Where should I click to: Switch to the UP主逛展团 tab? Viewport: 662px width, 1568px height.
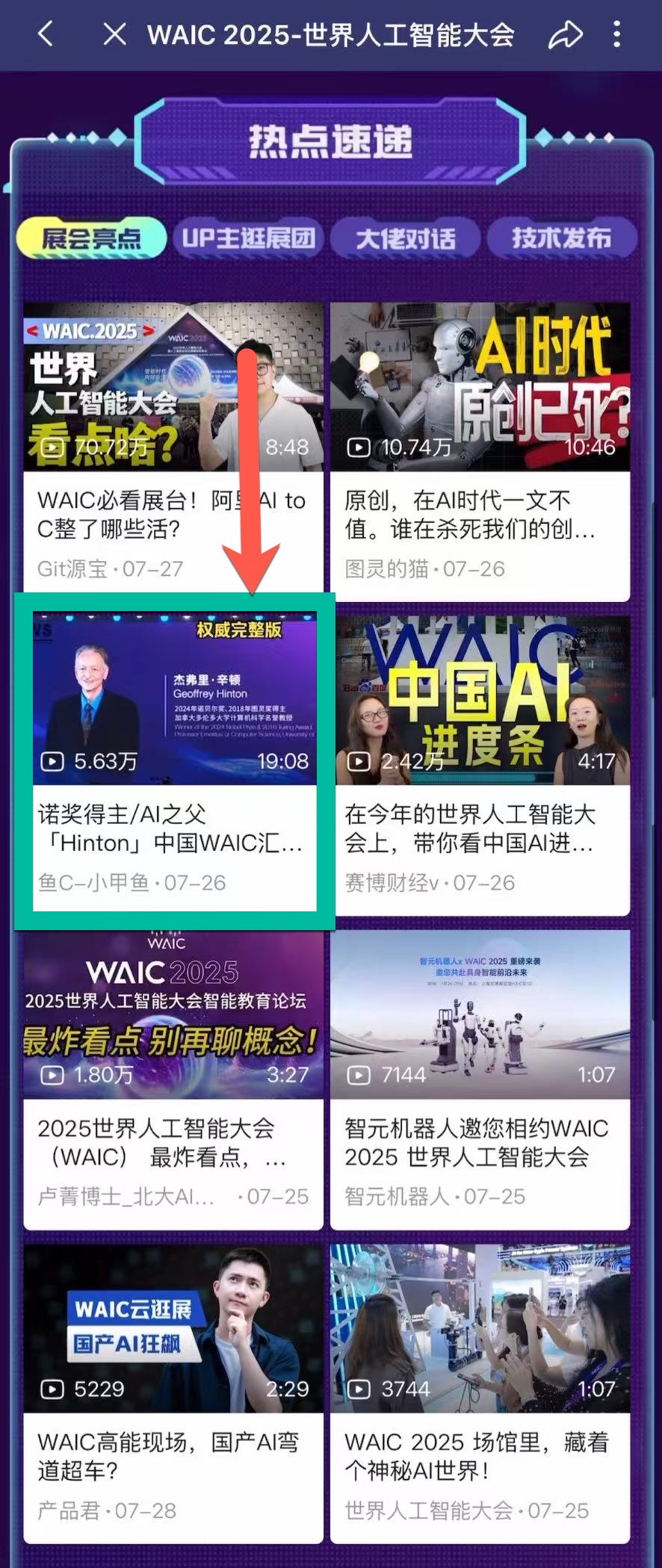(x=249, y=238)
